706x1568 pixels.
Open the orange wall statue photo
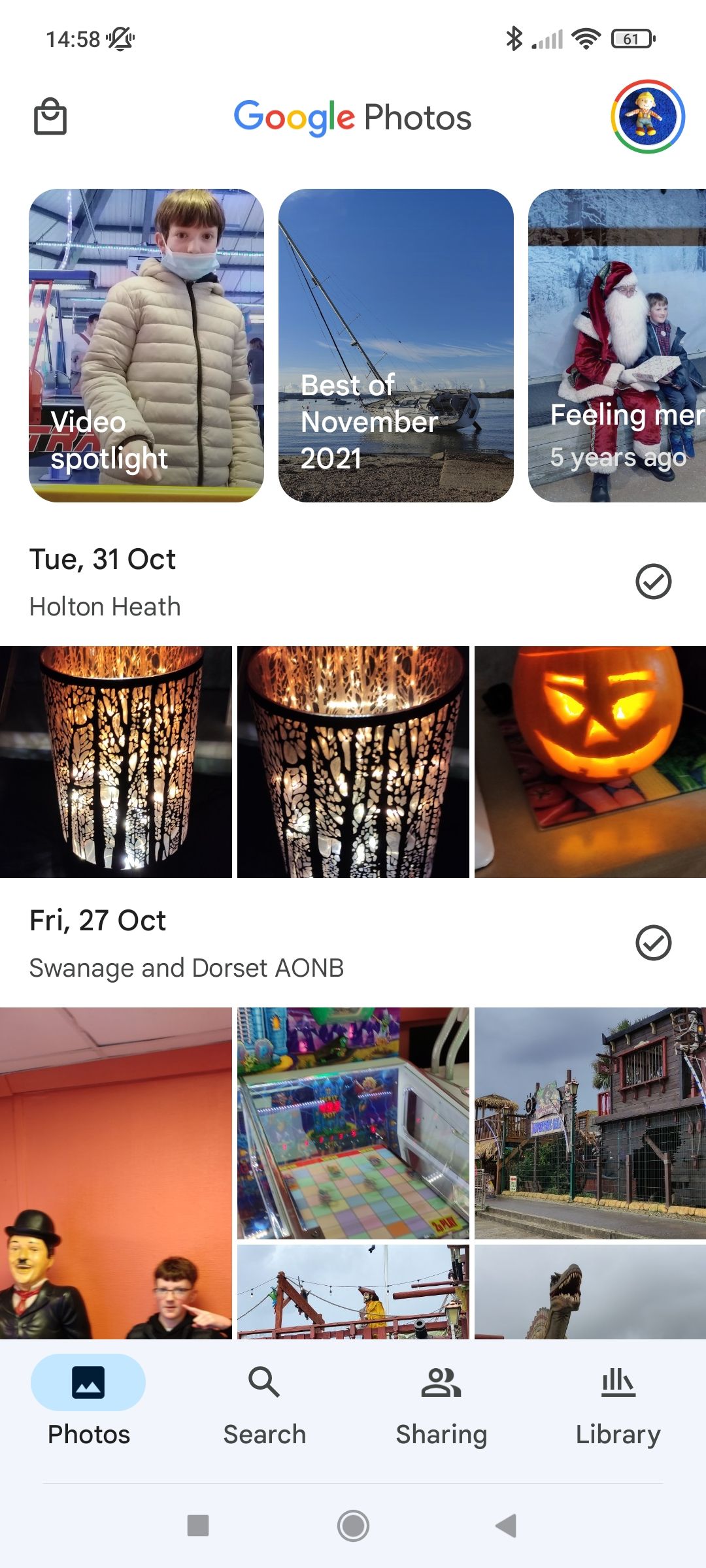pos(116,1173)
